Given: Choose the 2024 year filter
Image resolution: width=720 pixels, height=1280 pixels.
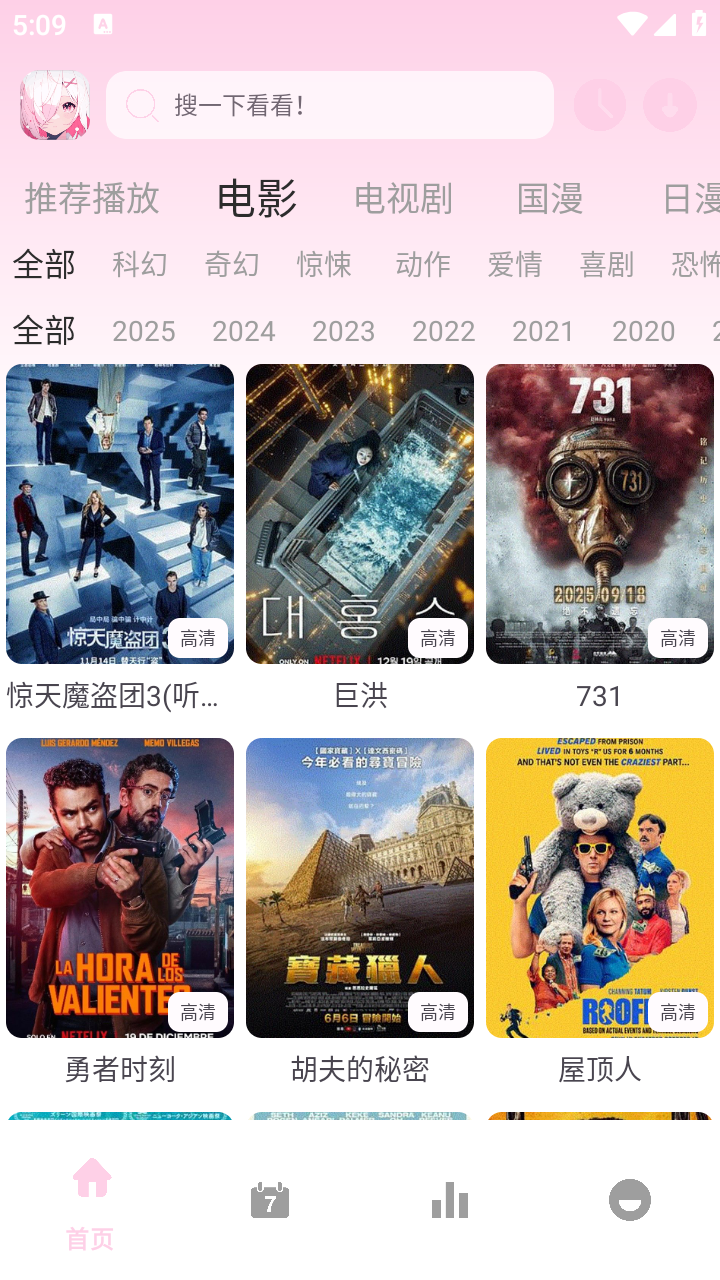Looking at the screenshot, I should [x=244, y=331].
